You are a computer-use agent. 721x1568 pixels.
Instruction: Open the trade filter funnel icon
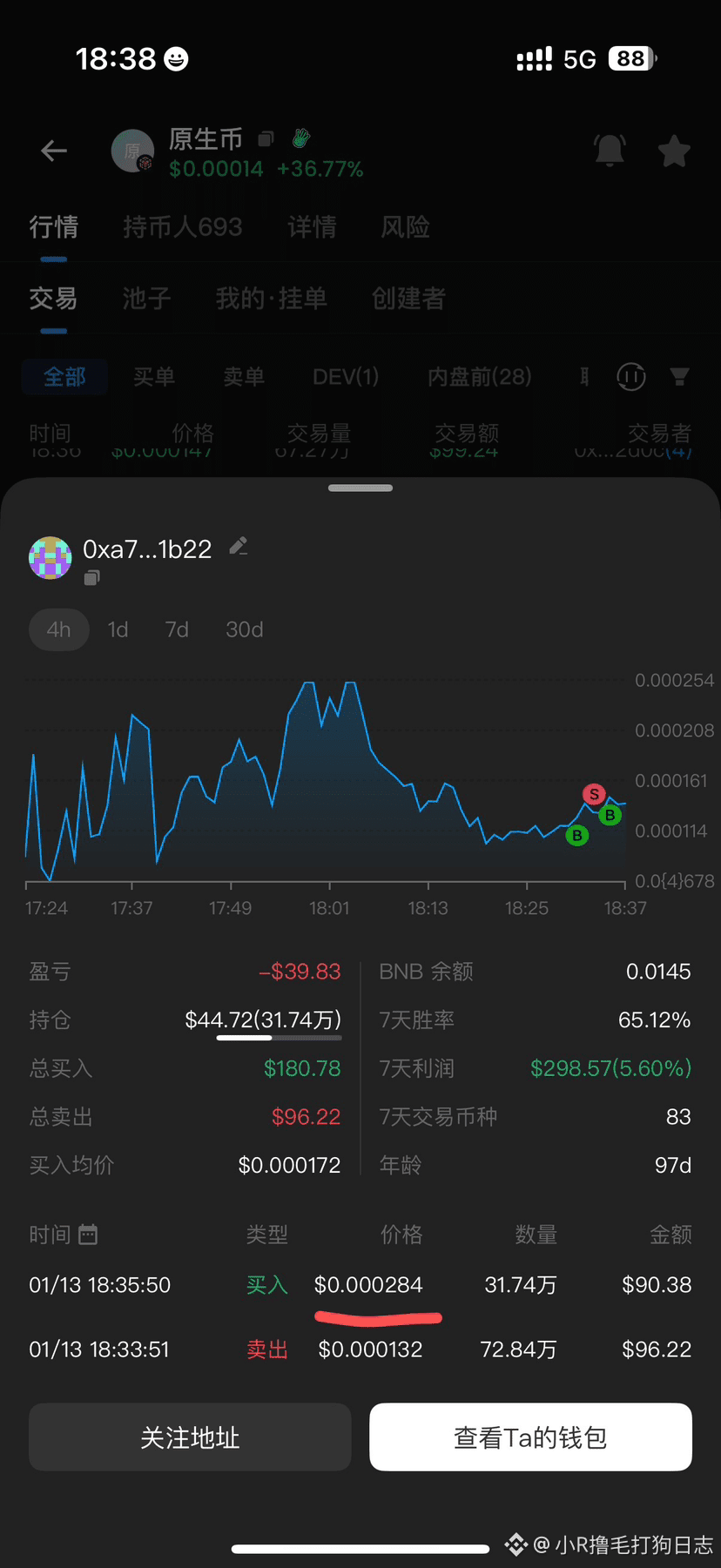[679, 377]
